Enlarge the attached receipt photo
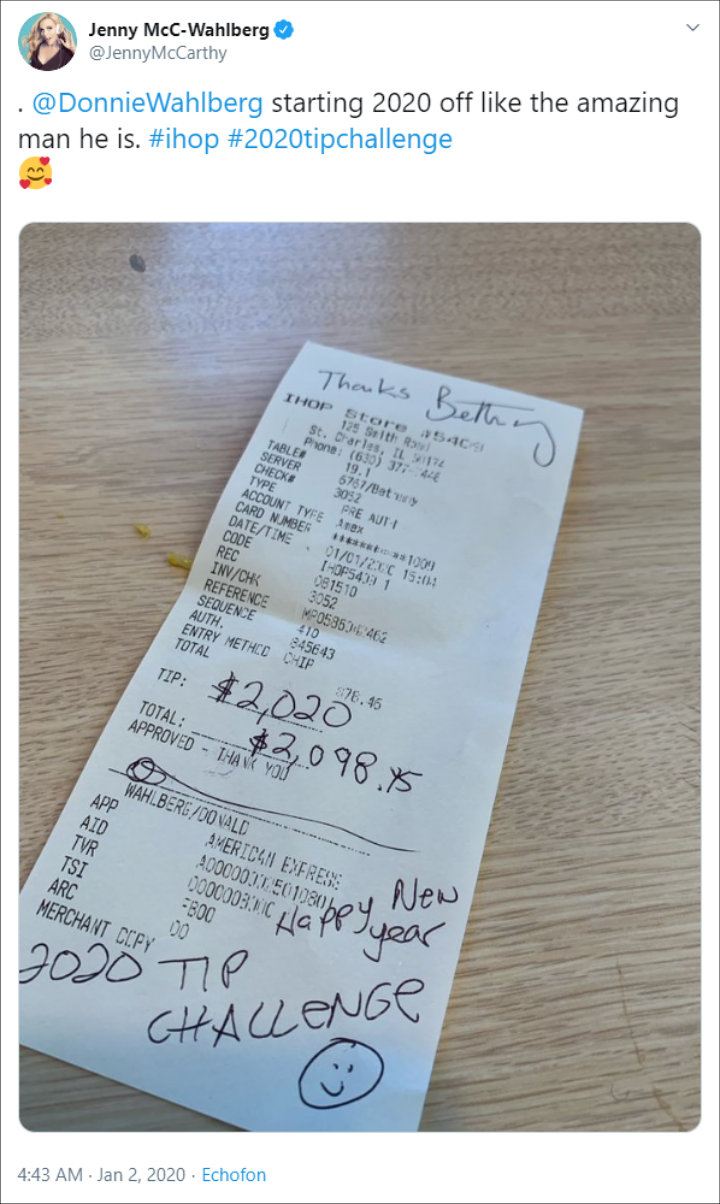The width and height of the screenshot is (720, 1204). coord(360,677)
